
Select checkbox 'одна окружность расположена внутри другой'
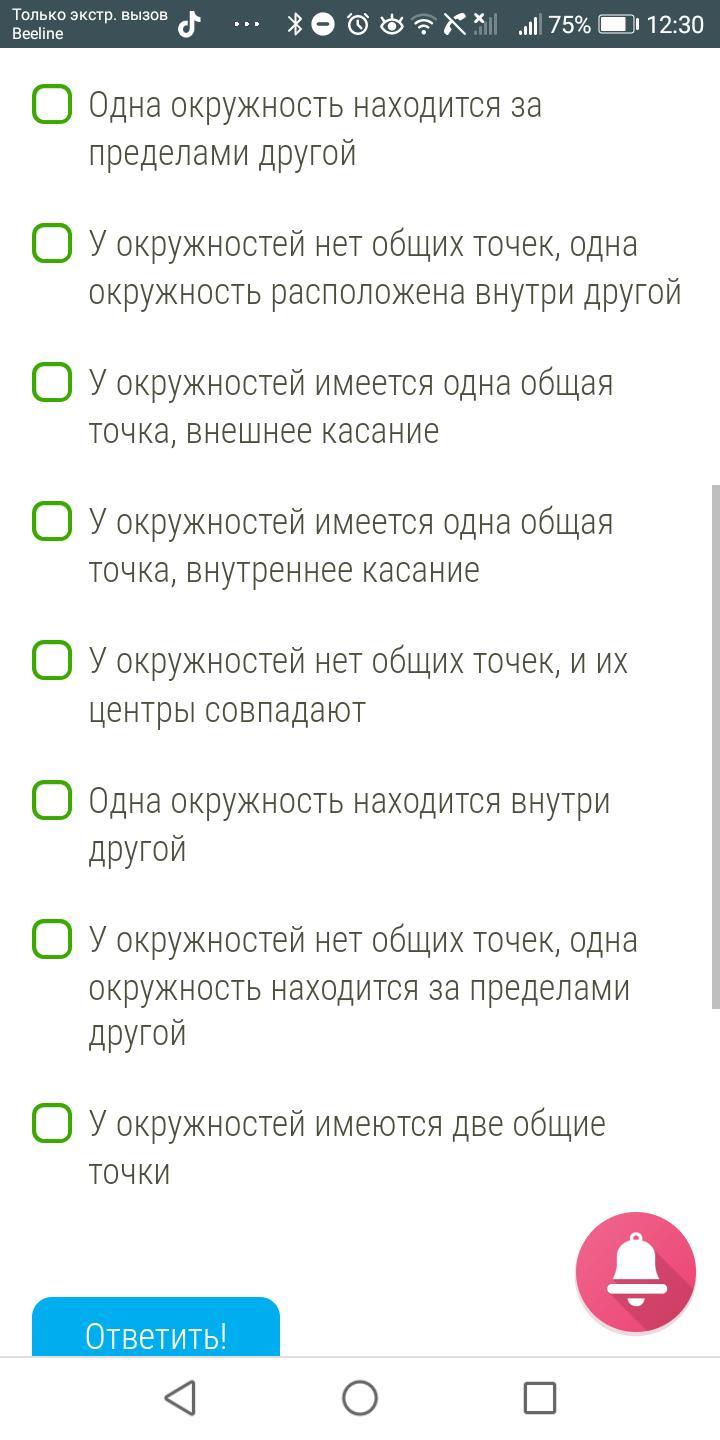click(52, 243)
